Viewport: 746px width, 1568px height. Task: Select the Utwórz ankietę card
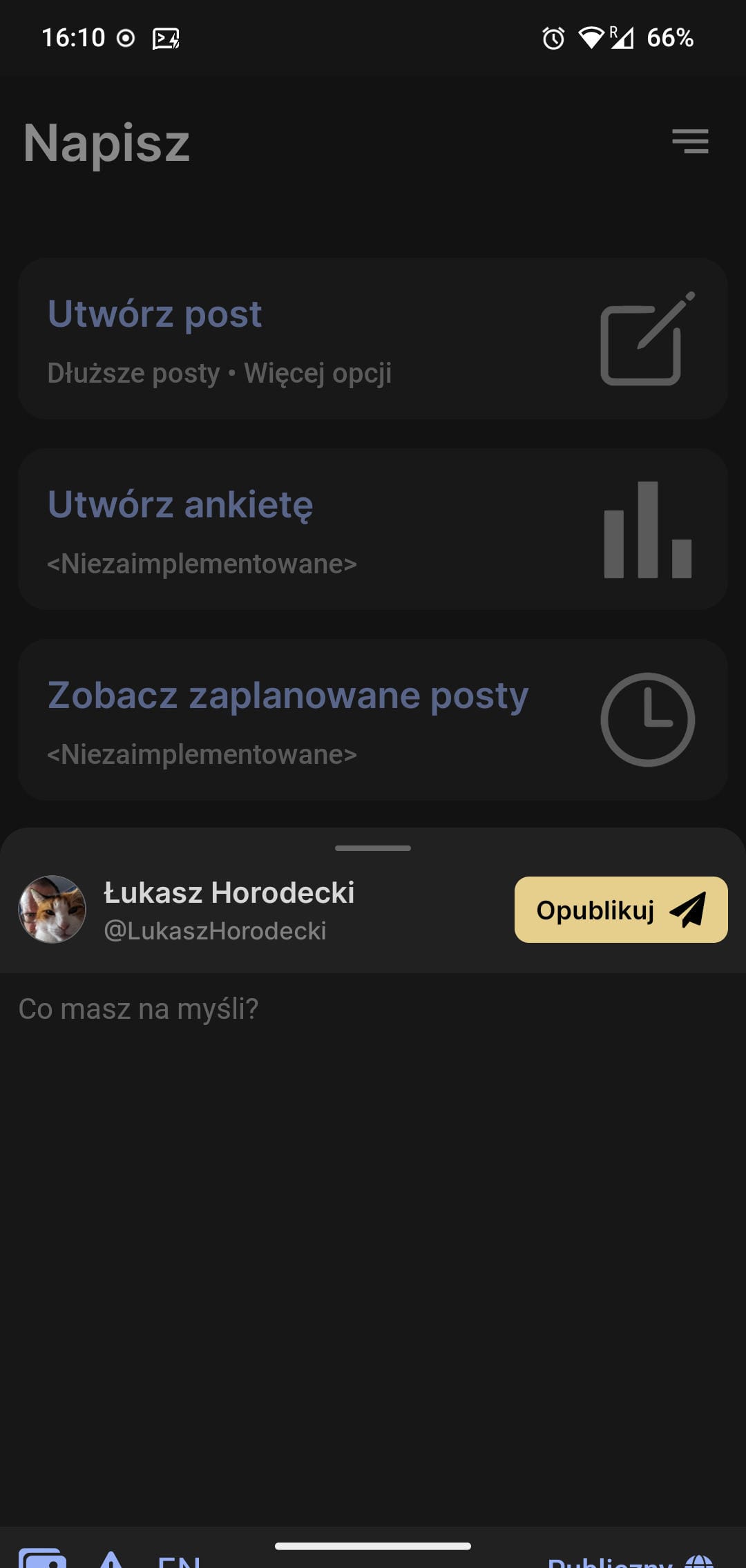[373, 529]
